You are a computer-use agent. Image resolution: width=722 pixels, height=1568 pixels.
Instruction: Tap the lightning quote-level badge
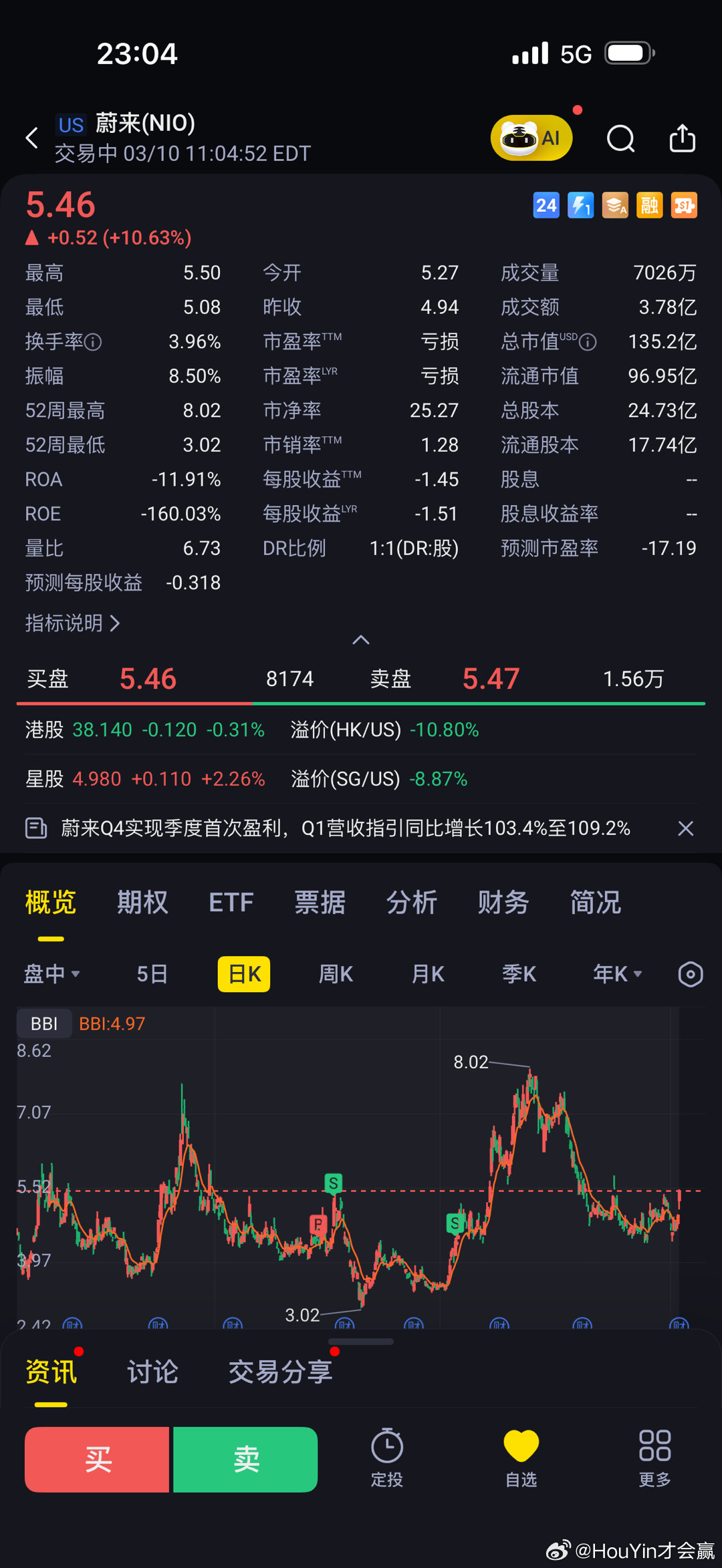pyautogui.click(x=580, y=205)
